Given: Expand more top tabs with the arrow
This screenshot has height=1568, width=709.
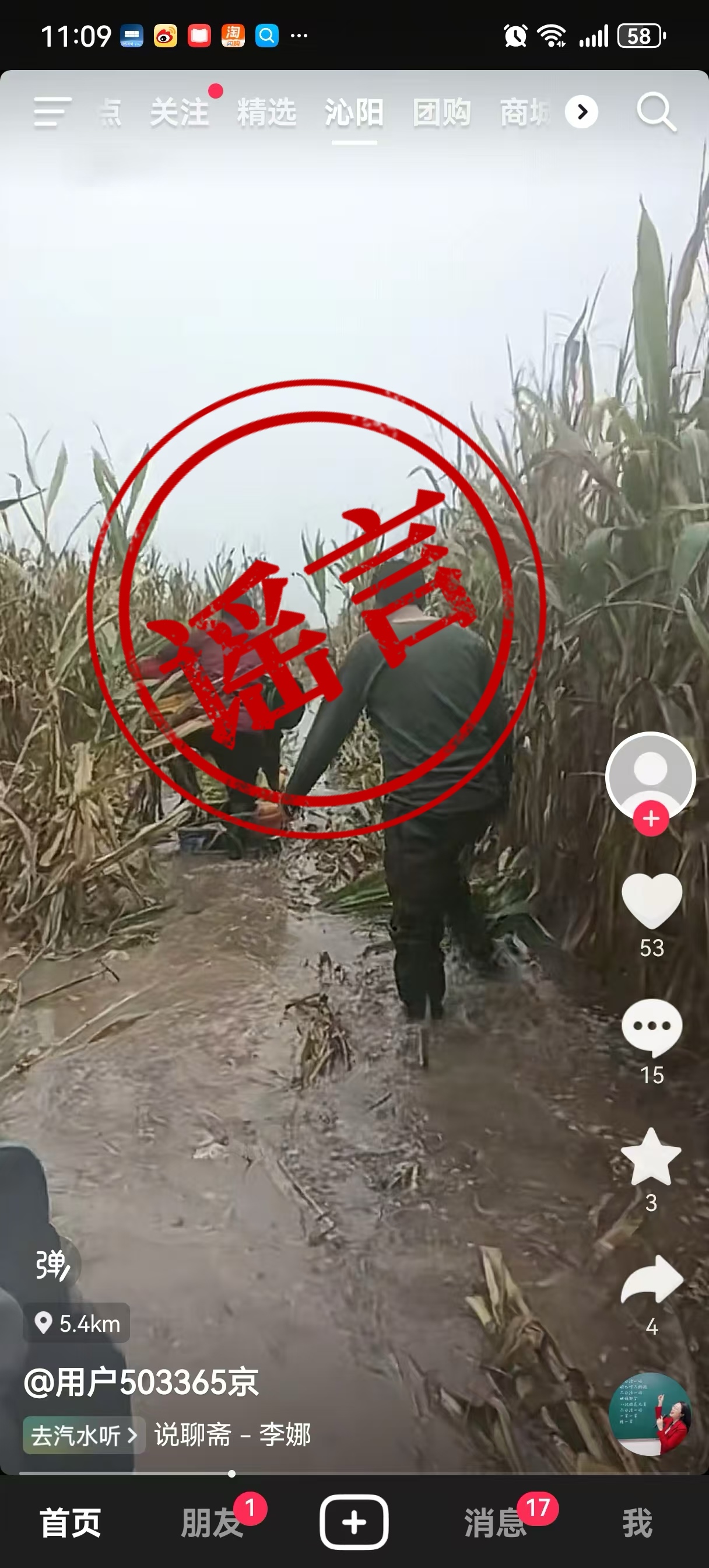Looking at the screenshot, I should pyautogui.click(x=581, y=112).
